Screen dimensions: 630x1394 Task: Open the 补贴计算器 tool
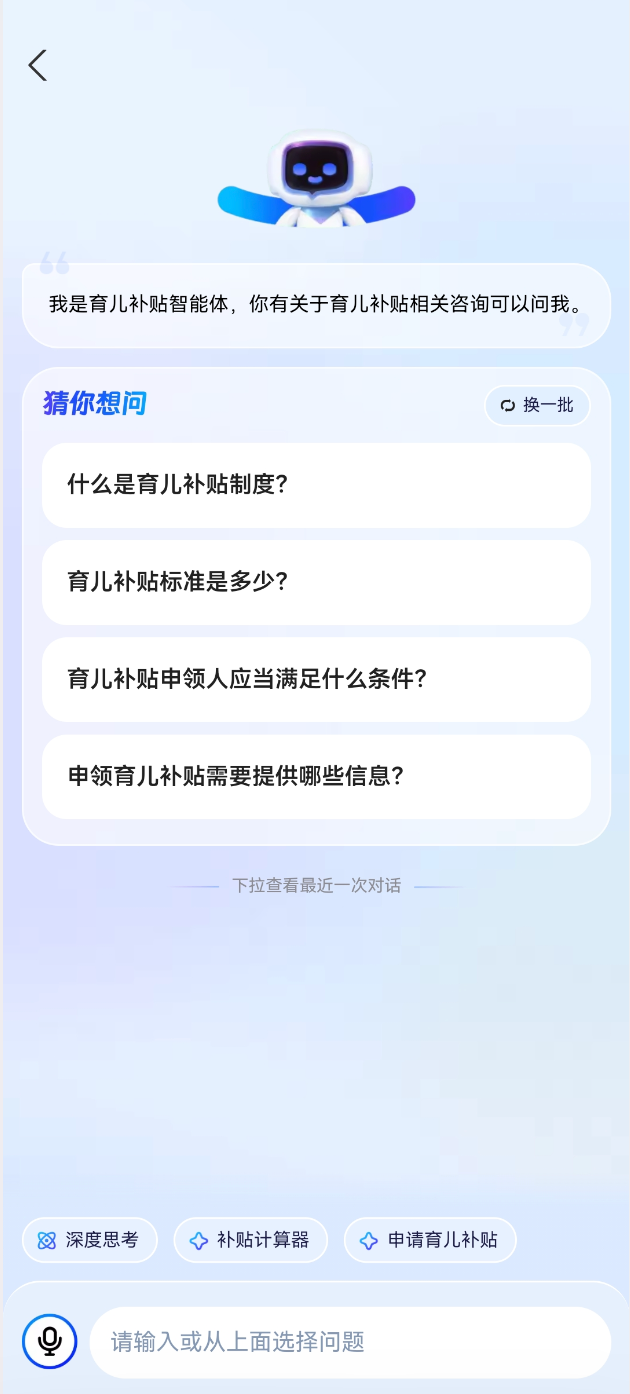pyautogui.click(x=250, y=1240)
